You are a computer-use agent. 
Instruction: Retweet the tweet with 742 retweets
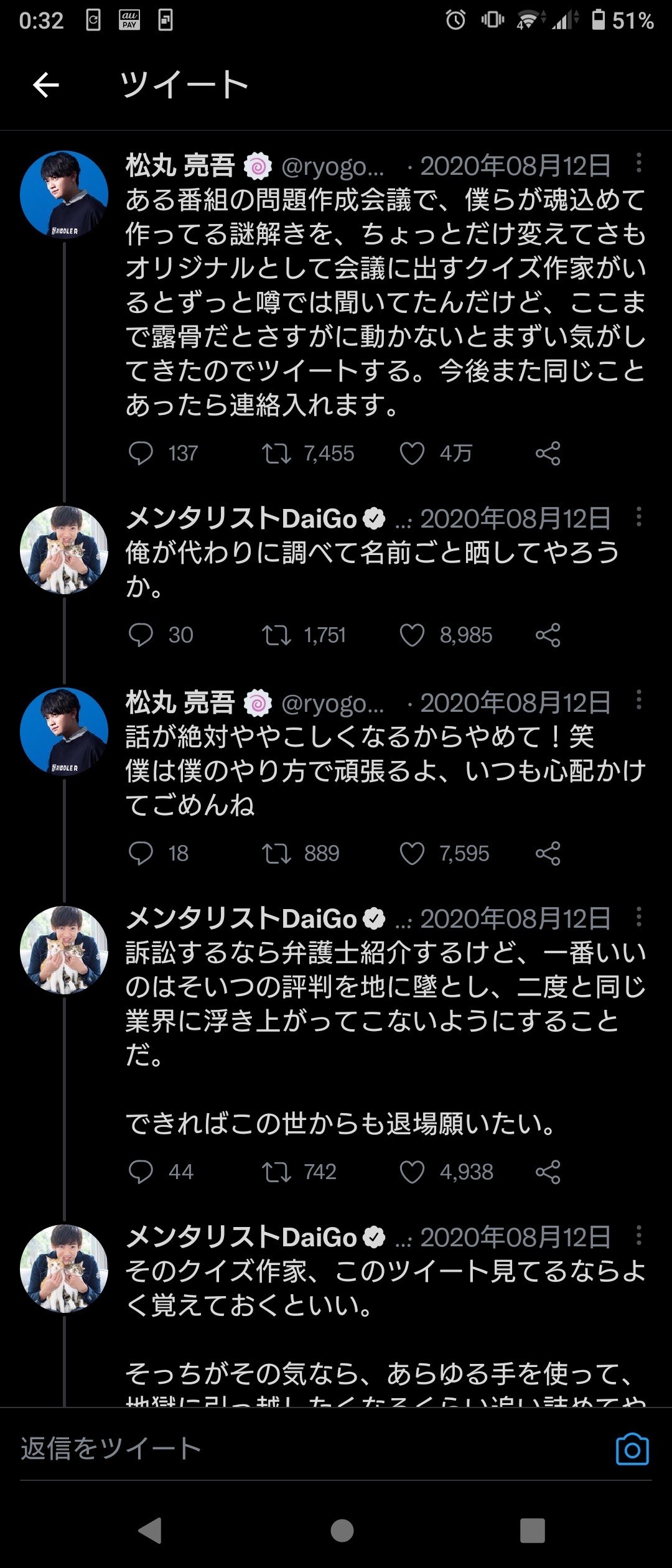click(276, 1172)
